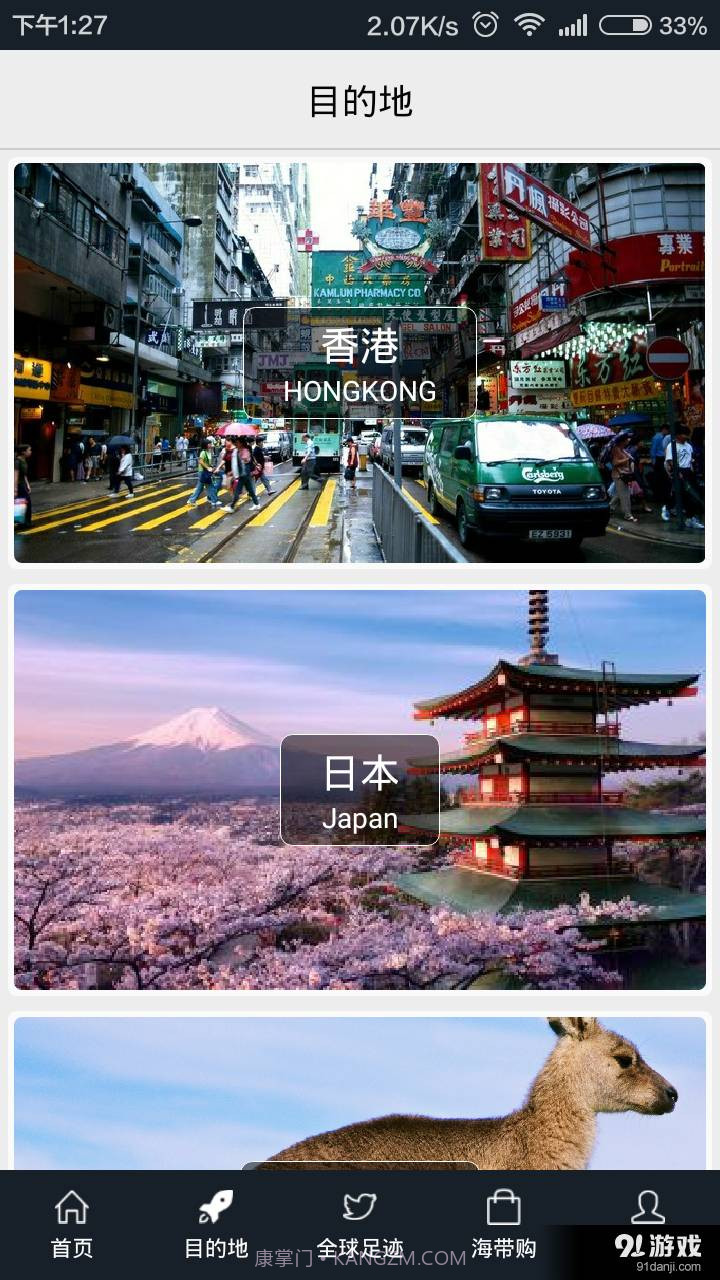Tap the signal strength bars icon
Viewport: 720px width, 1280px height.
click(x=577, y=22)
